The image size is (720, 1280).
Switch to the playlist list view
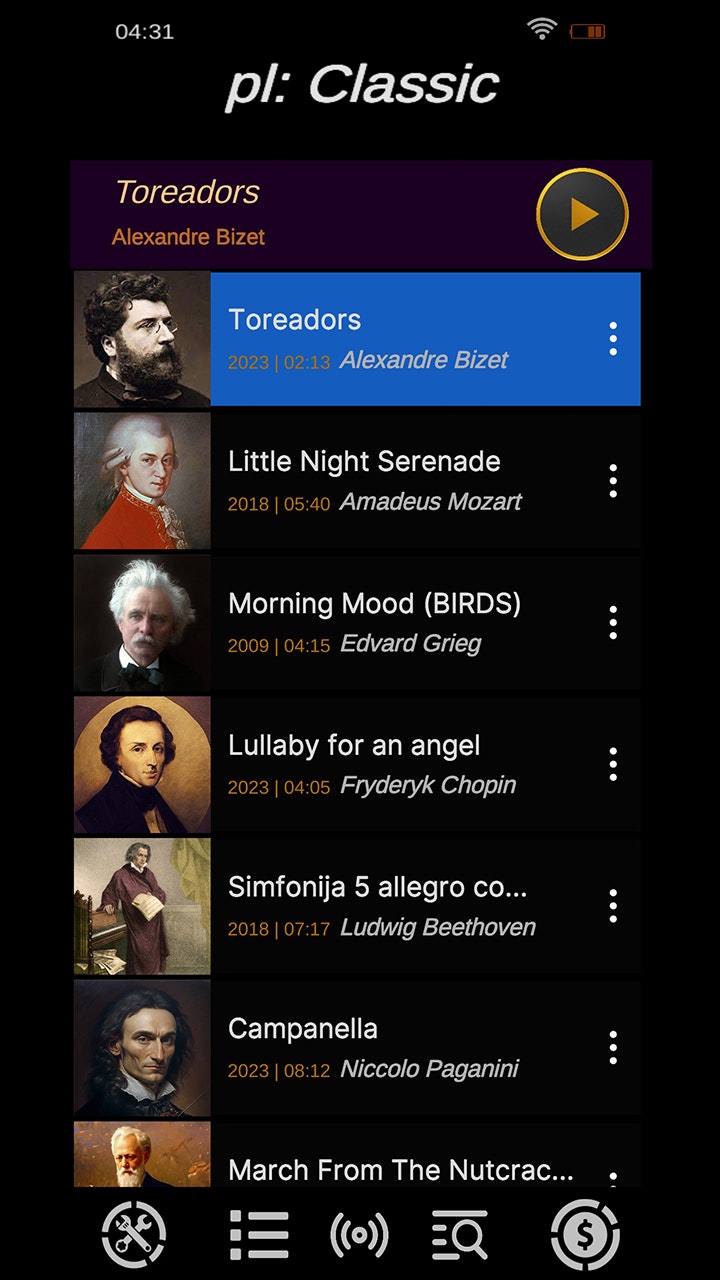[259, 1235]
